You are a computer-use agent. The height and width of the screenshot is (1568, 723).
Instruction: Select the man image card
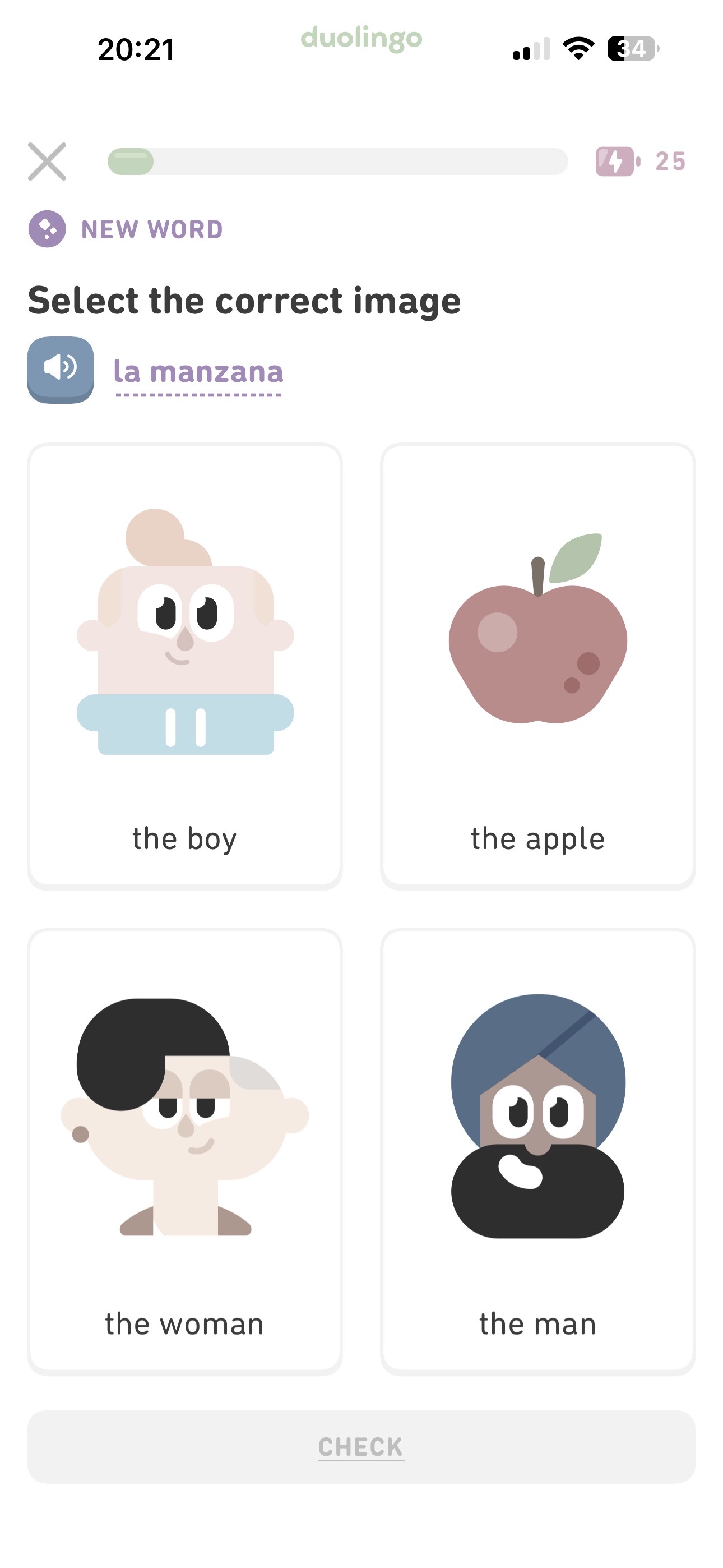(537, 1150)
